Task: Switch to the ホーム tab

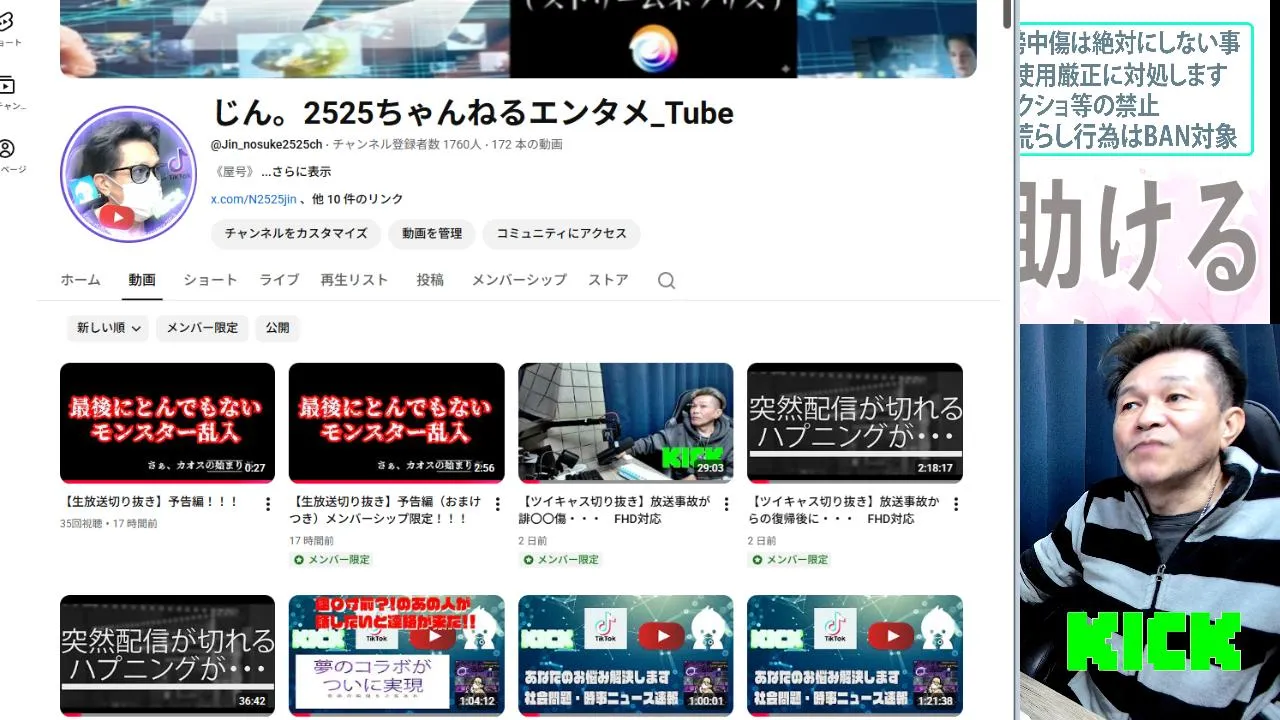Action: (80, 280)
